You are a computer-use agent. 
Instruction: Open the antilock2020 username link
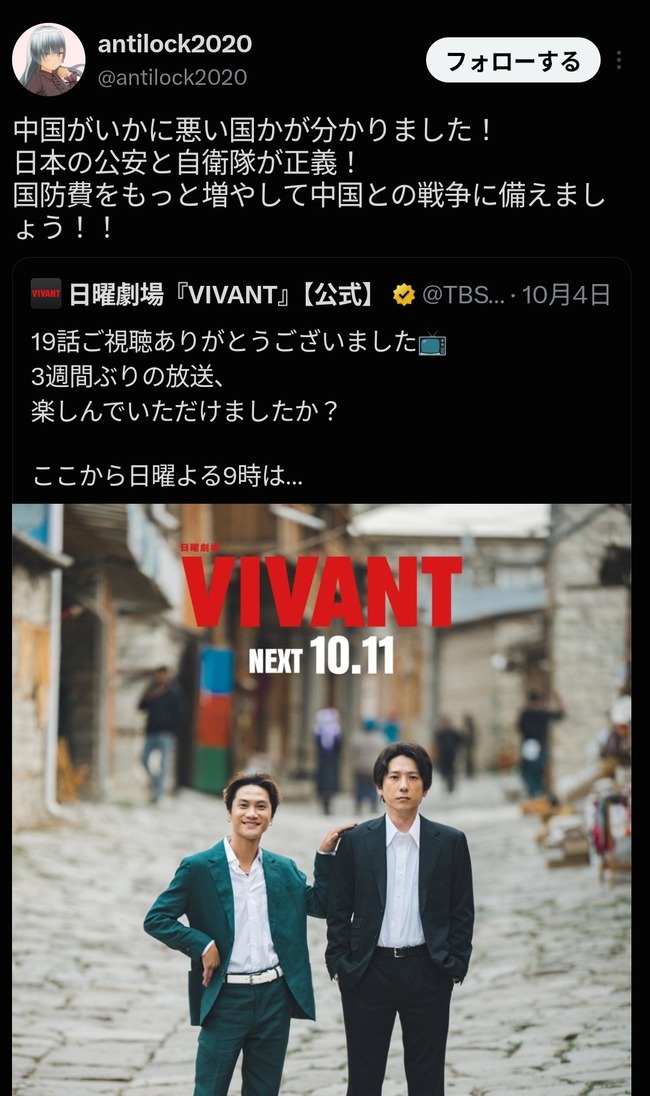click(175, 43)
